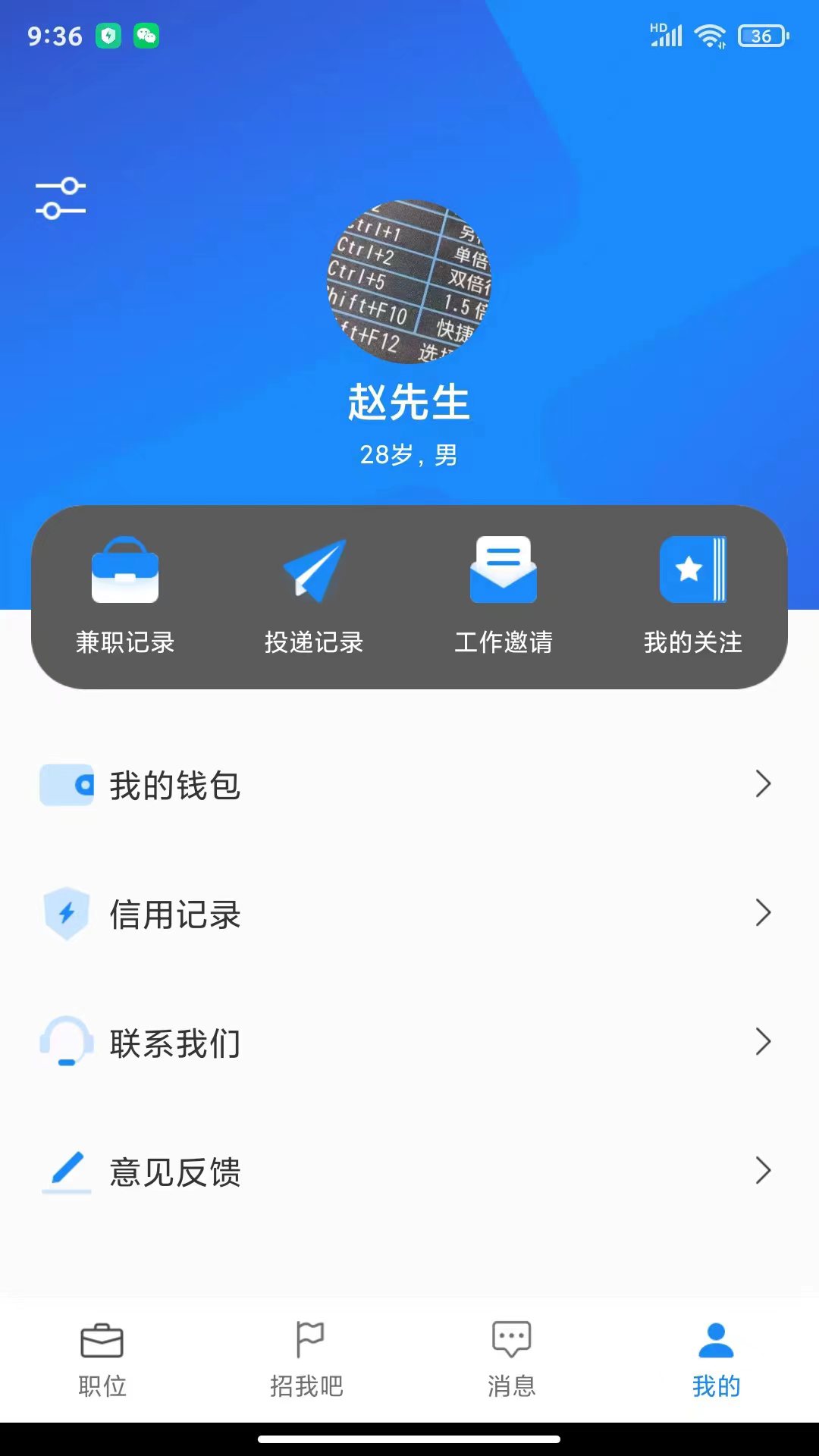Select the 联系我们 contact us row

[409, 1043]
